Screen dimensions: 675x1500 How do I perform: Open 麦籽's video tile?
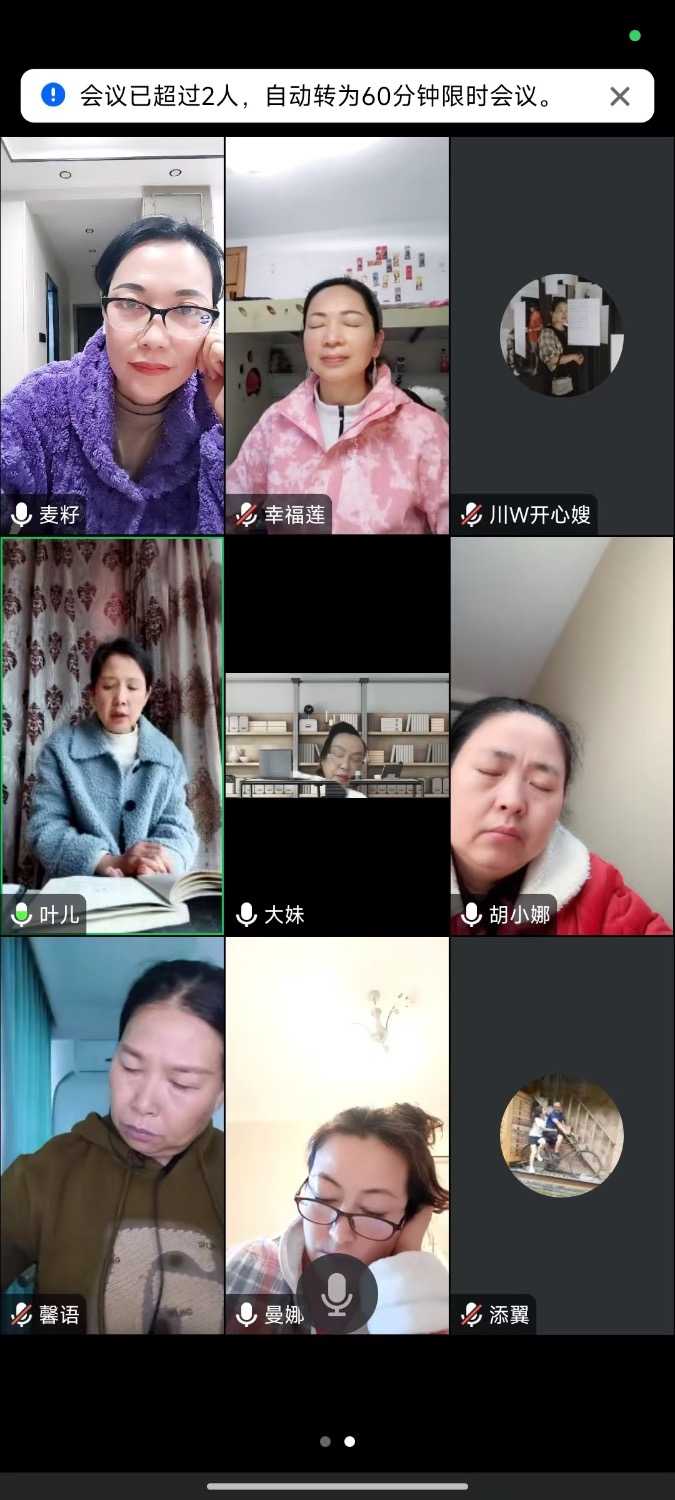(x=112, y=335)
